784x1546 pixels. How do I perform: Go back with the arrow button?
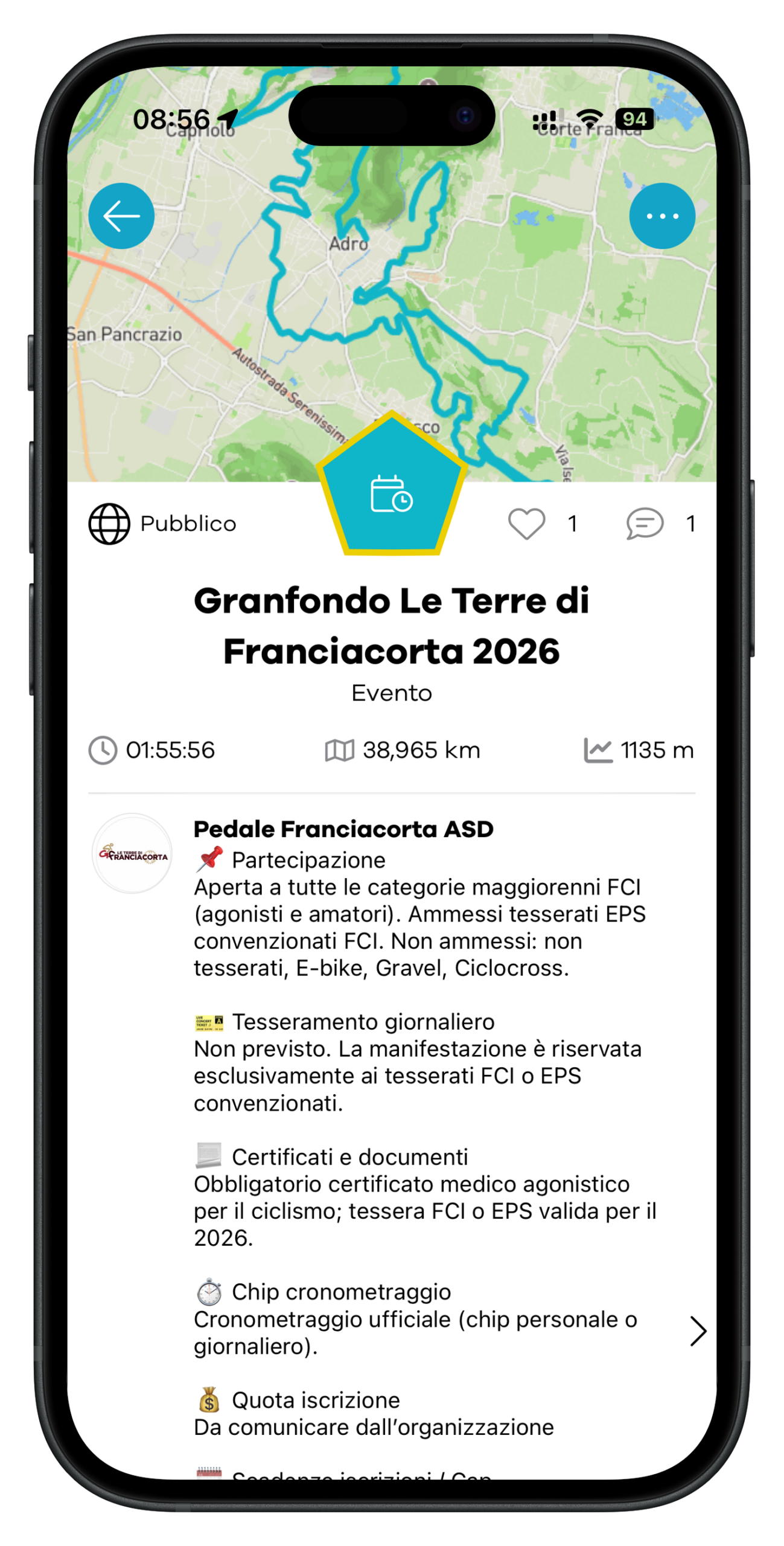click(x=121, y=216)
